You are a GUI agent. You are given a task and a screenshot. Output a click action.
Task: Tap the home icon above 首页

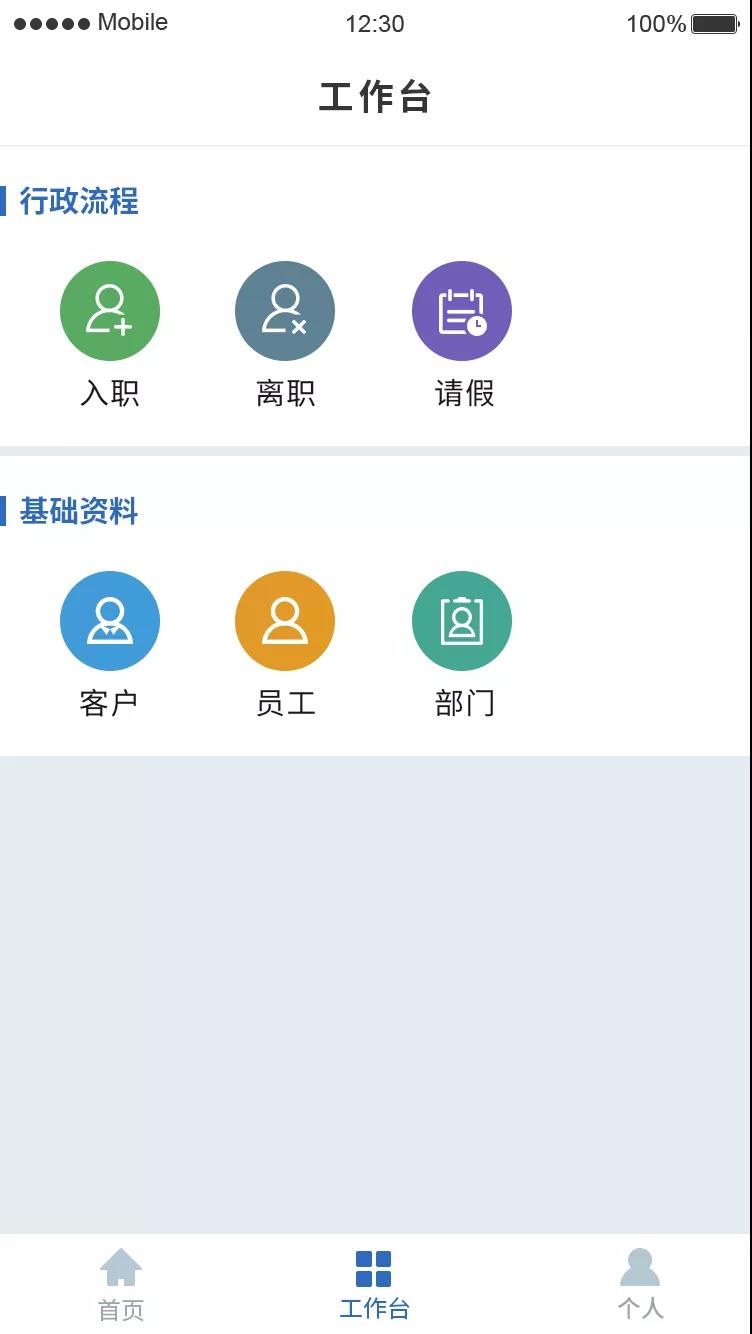coord(120,1266)
